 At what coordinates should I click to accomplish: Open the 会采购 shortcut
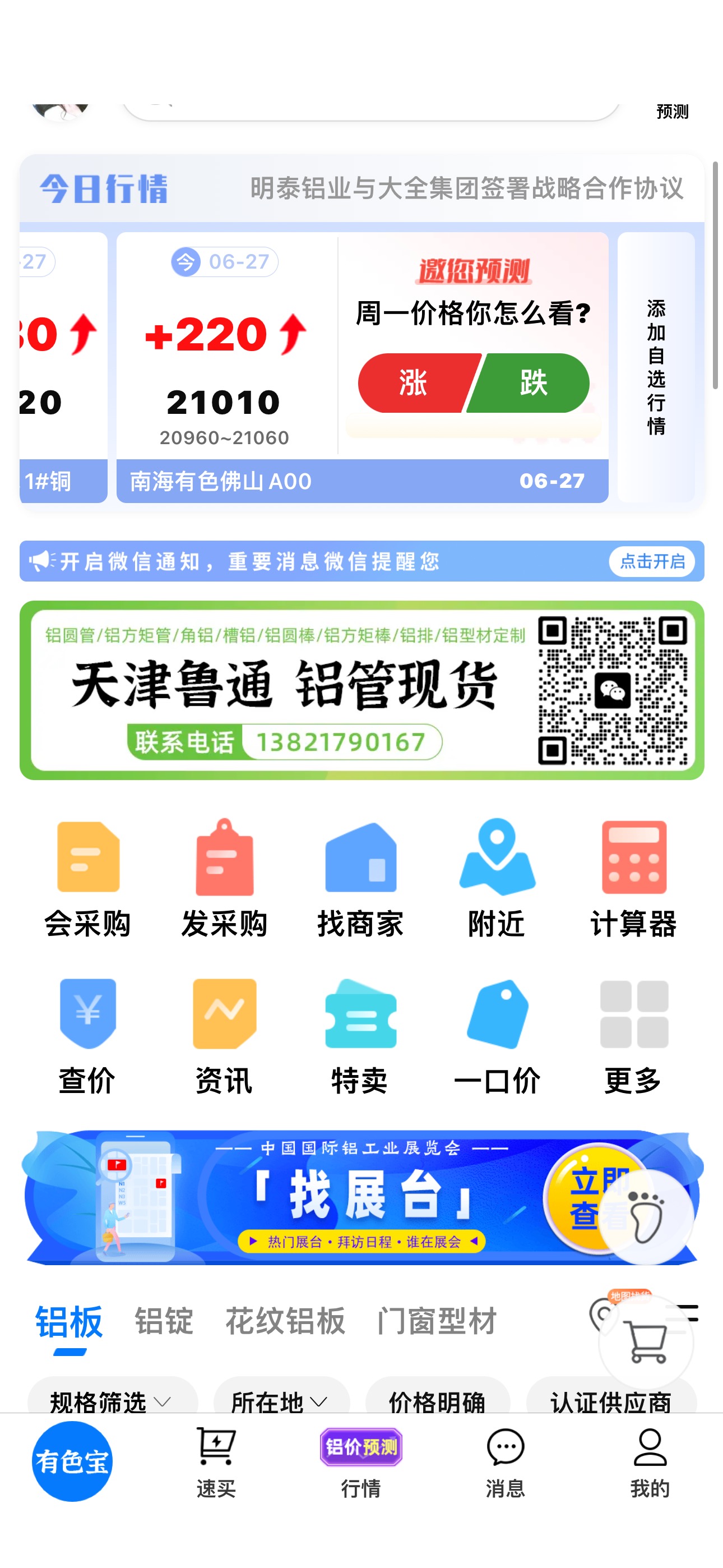[x=87, y=878]
